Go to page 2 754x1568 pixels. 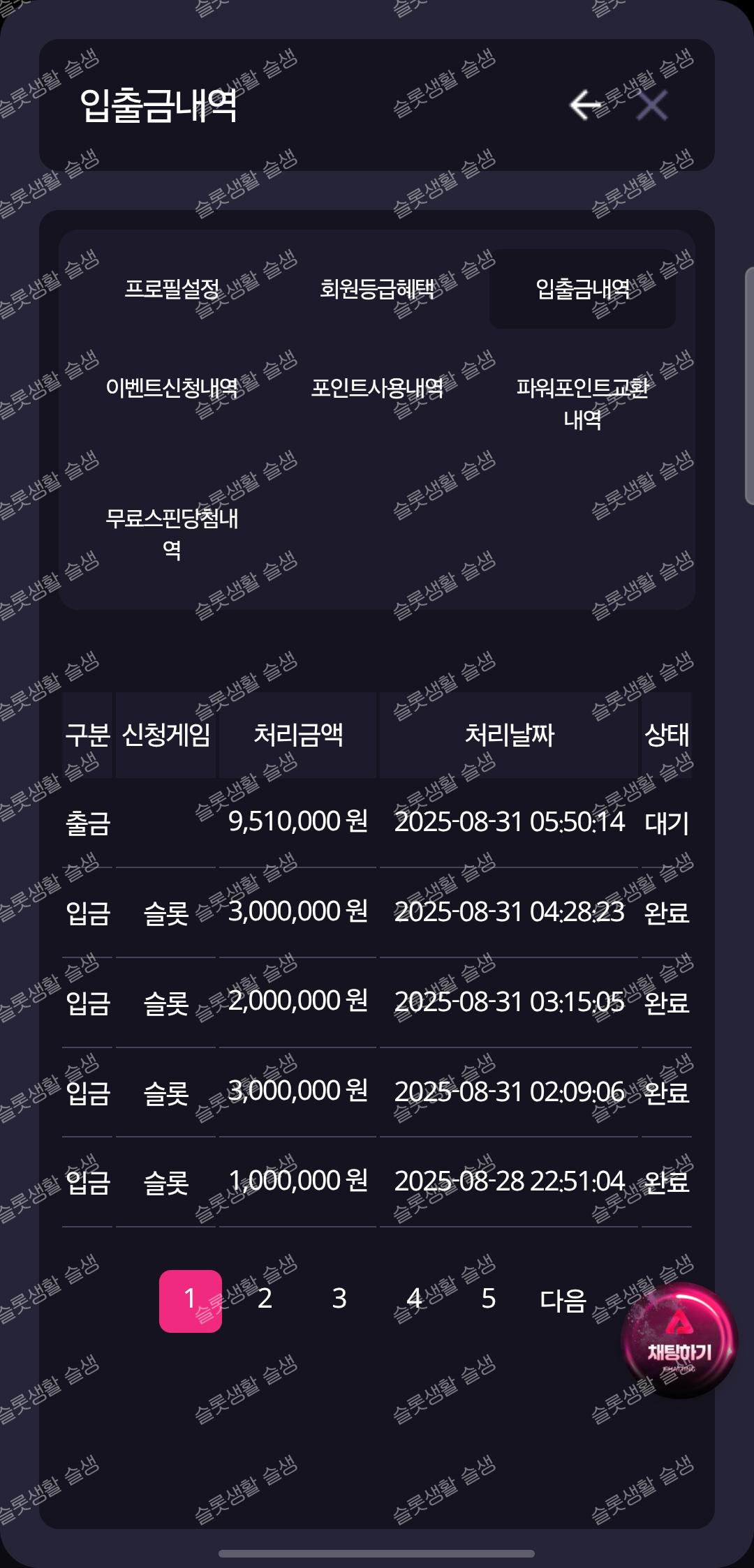265,1300
